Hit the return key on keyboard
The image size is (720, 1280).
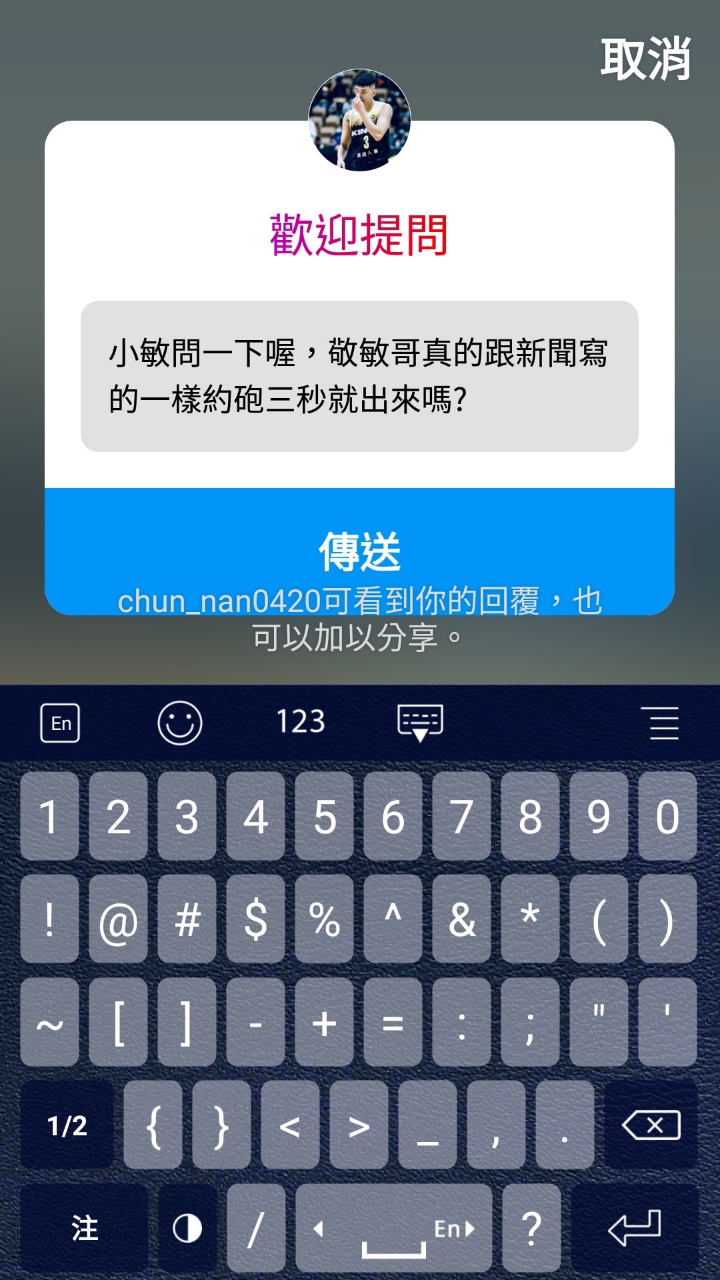635,1228
